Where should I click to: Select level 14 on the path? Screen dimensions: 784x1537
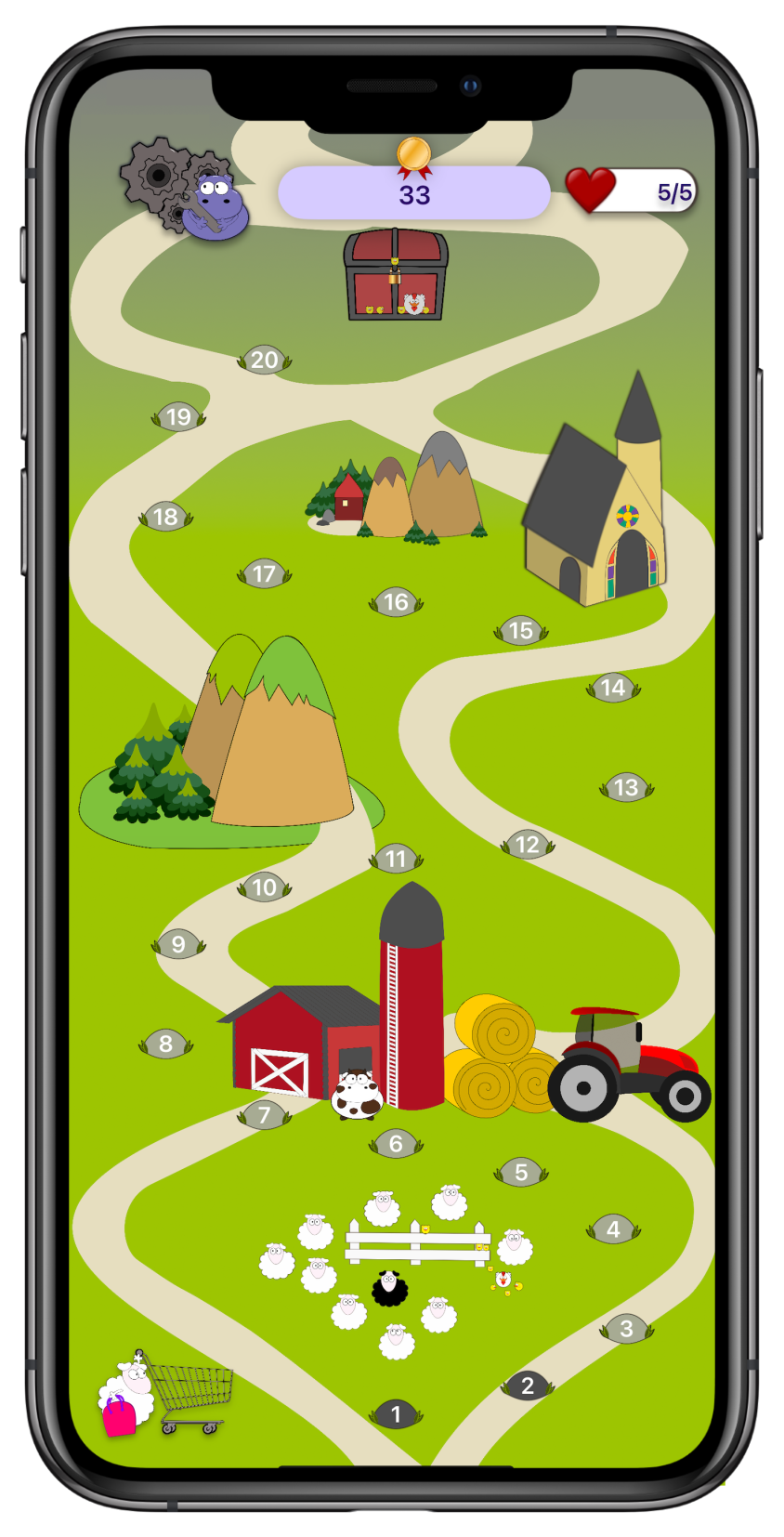tap(613, 688)
